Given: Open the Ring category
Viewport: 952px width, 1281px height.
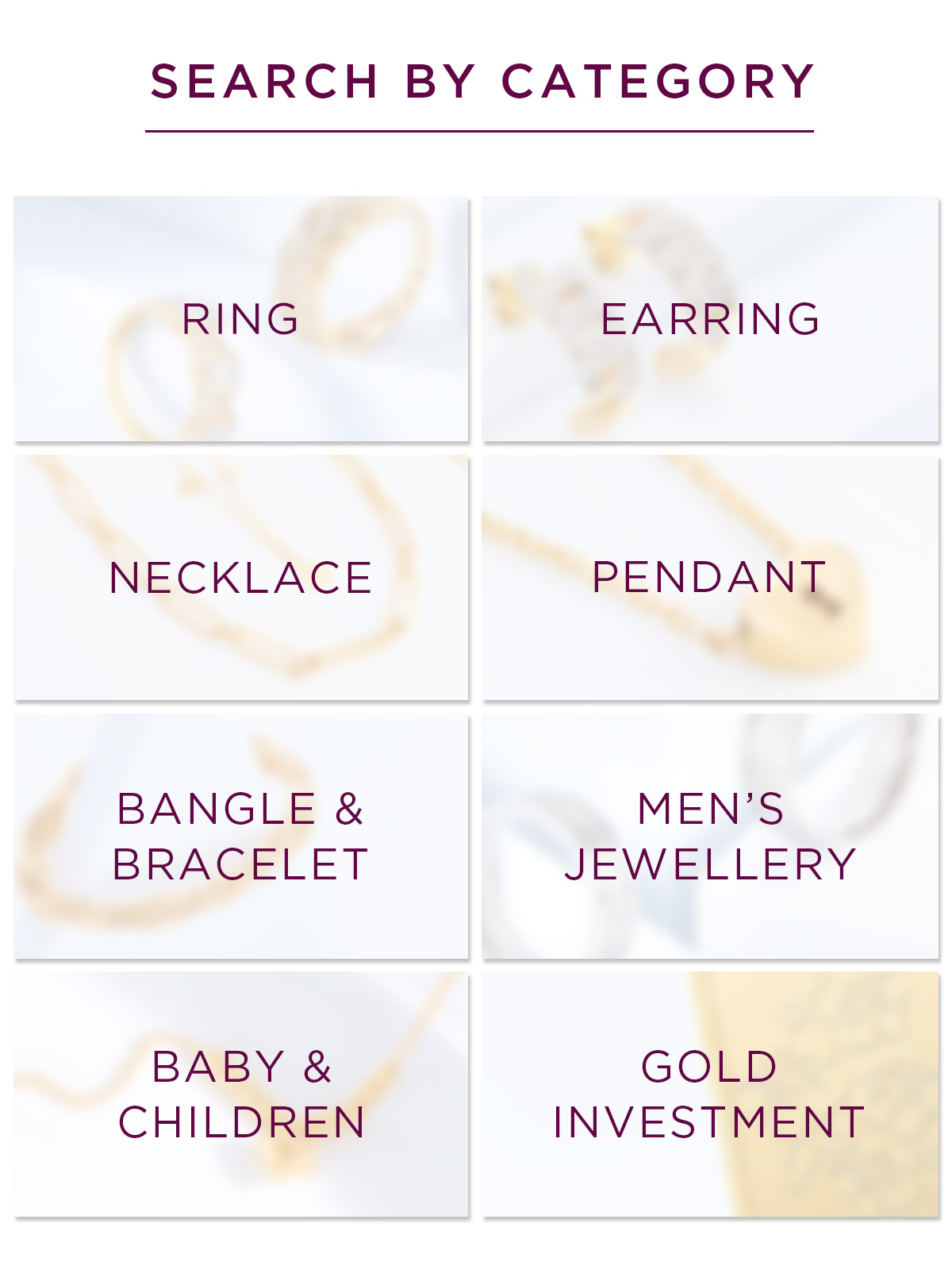Looking at the screenshot, I should point(240,319).
